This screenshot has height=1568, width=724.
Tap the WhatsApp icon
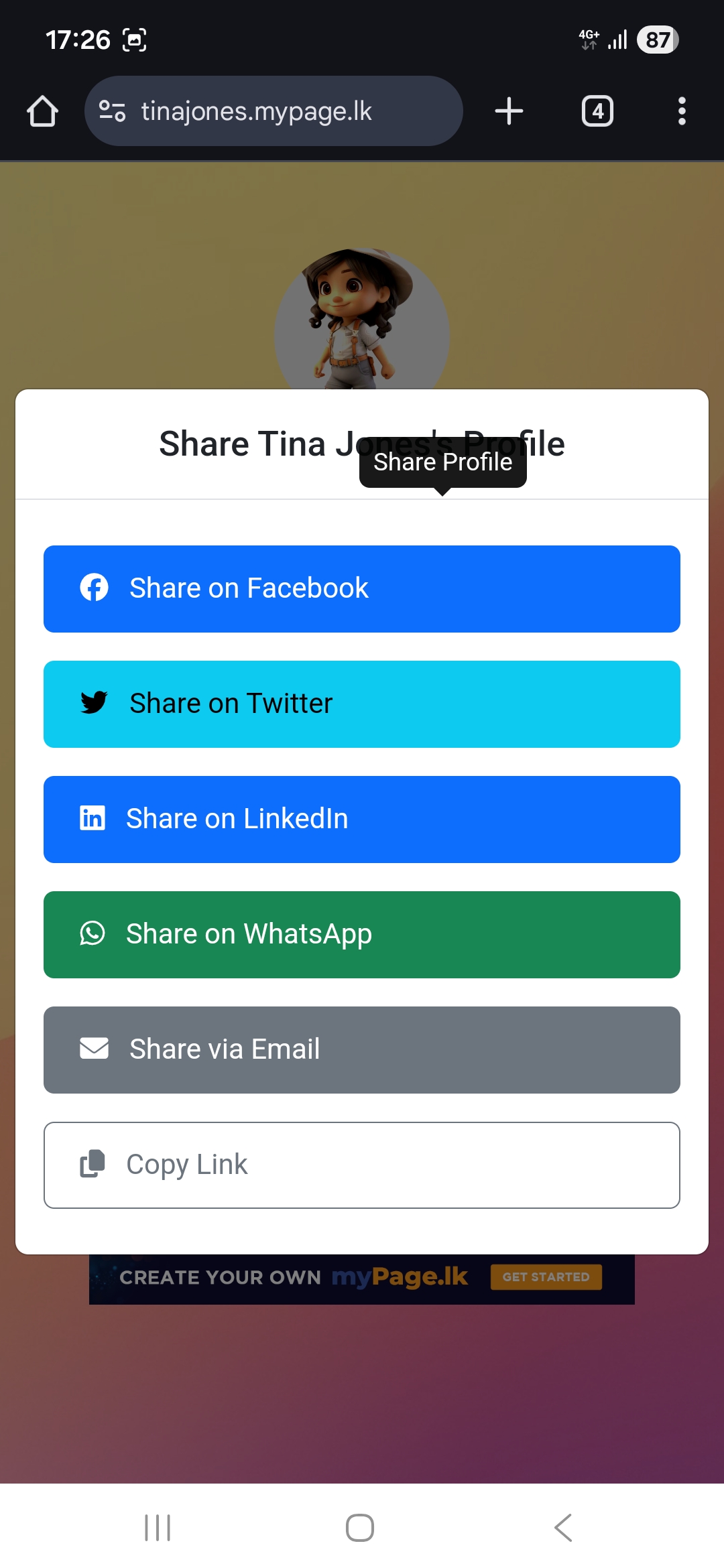click(94, 933)
